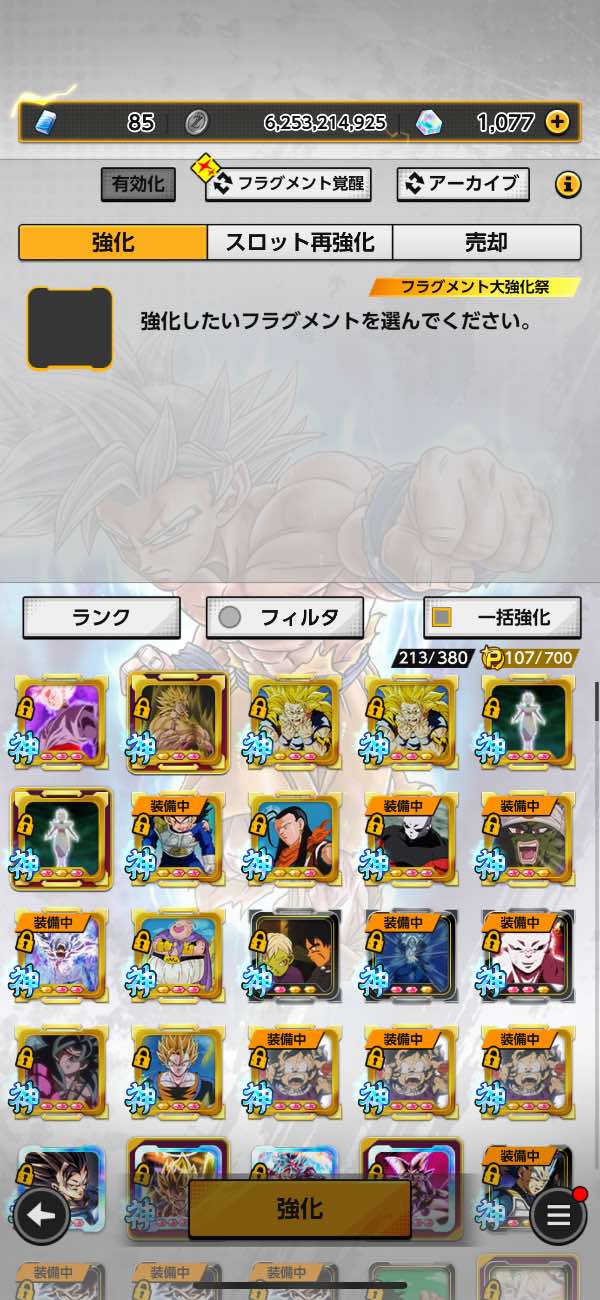Open フラグメント覚醒

[288, 183]
